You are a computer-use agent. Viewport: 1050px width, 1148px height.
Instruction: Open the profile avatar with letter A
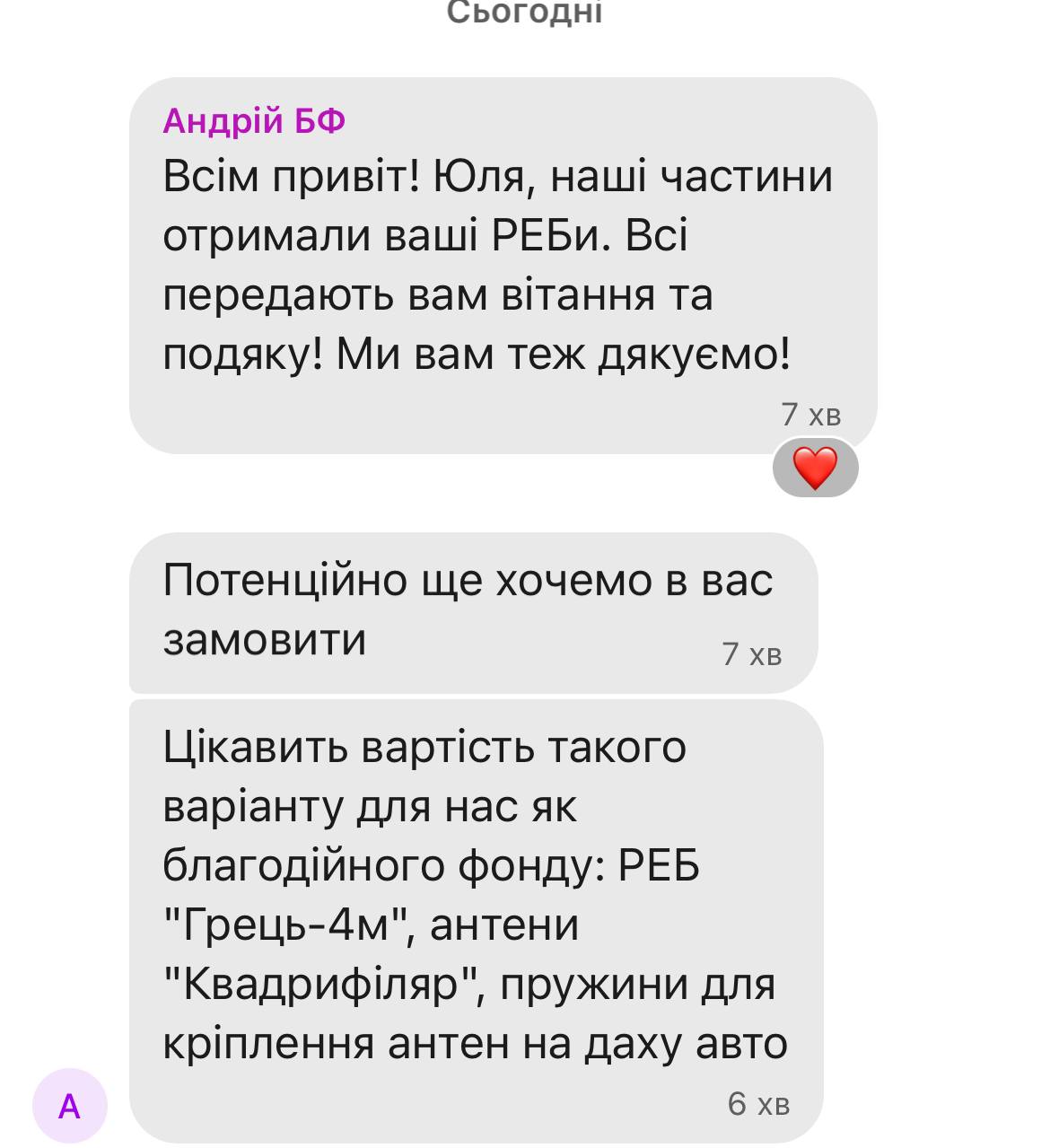coord(70,1106)
